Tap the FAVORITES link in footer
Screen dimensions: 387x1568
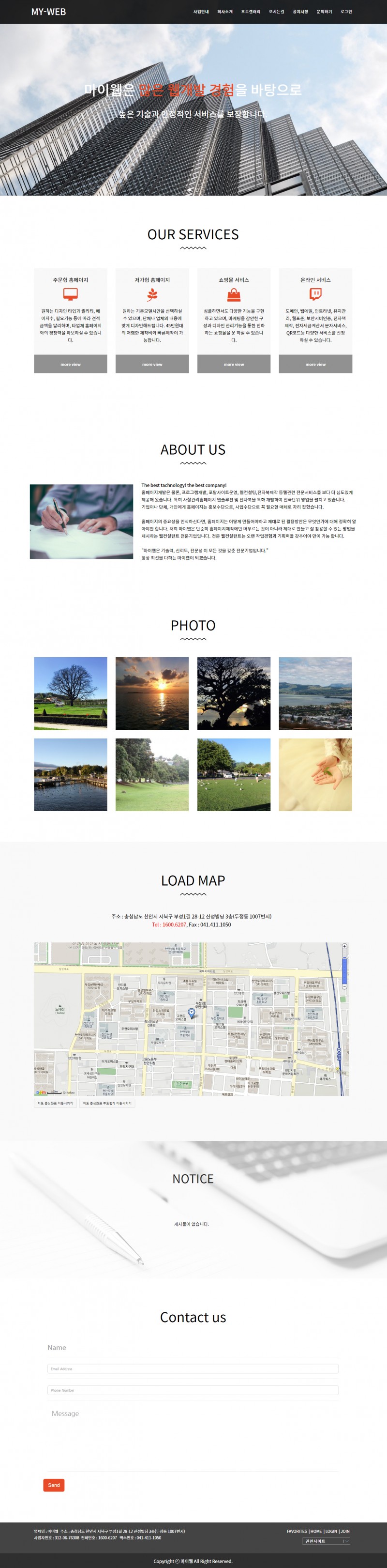click(x=297, y=1531)
